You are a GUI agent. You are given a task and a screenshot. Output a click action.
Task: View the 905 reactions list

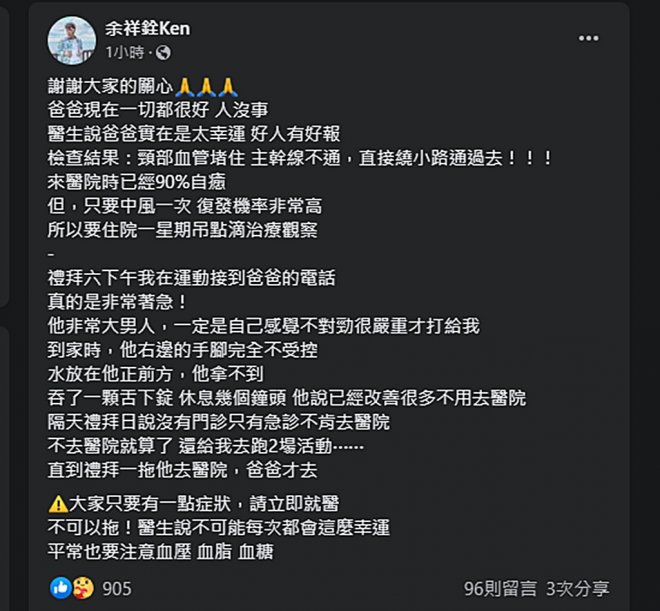pos(117,588)
